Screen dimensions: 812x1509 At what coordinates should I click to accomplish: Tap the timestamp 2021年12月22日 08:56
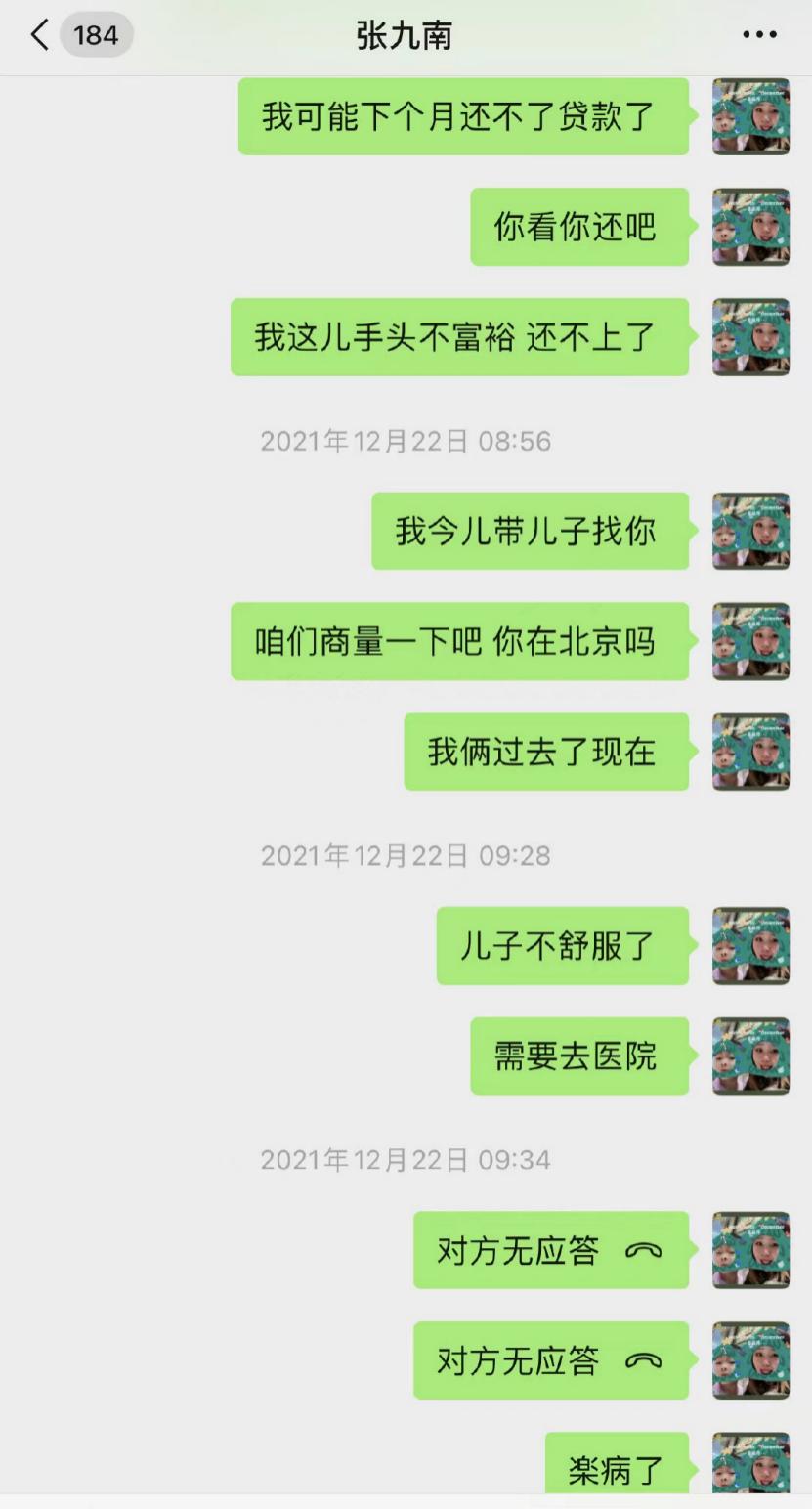[406, 442]
